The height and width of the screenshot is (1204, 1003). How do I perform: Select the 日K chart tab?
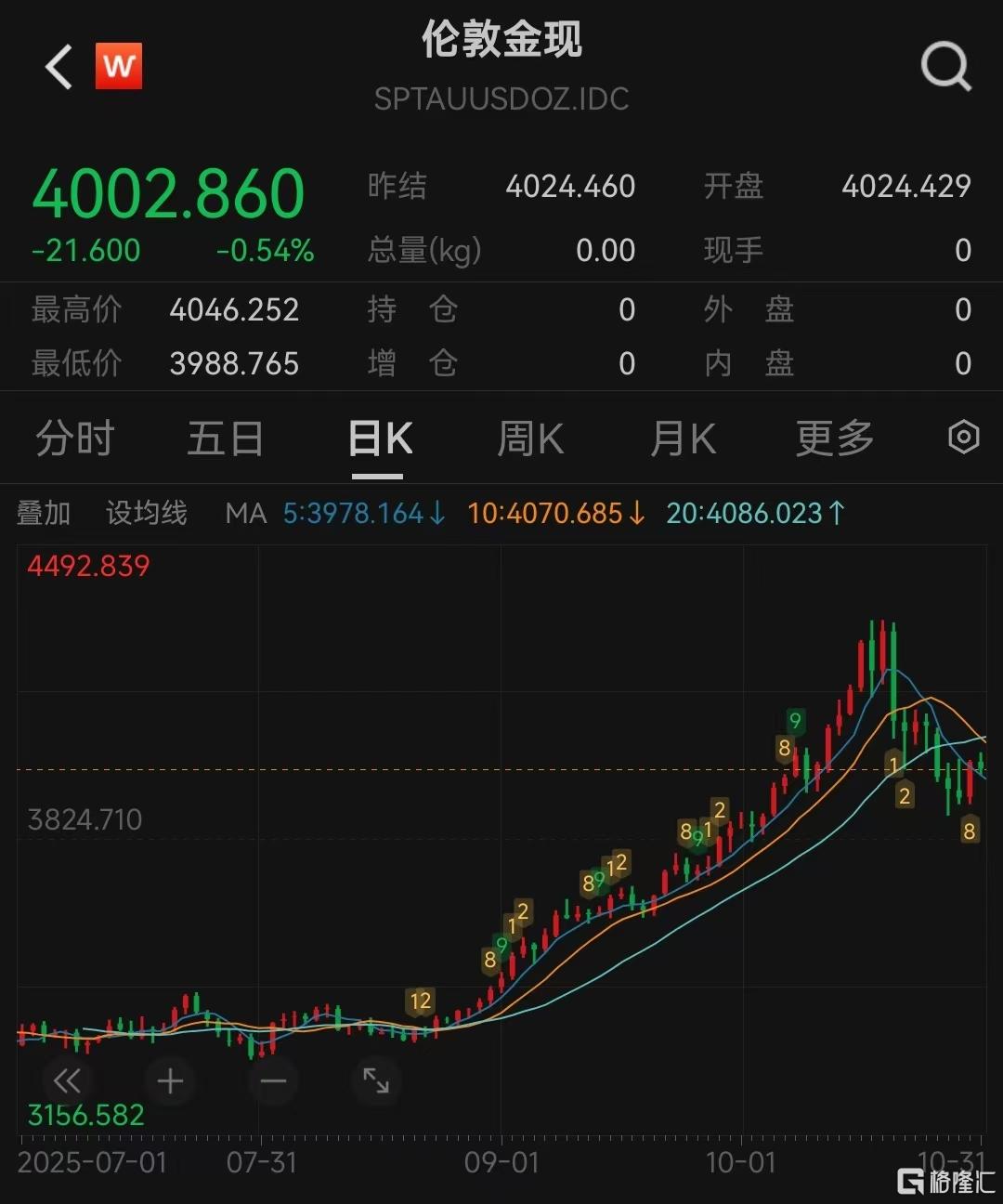point(379,438)
